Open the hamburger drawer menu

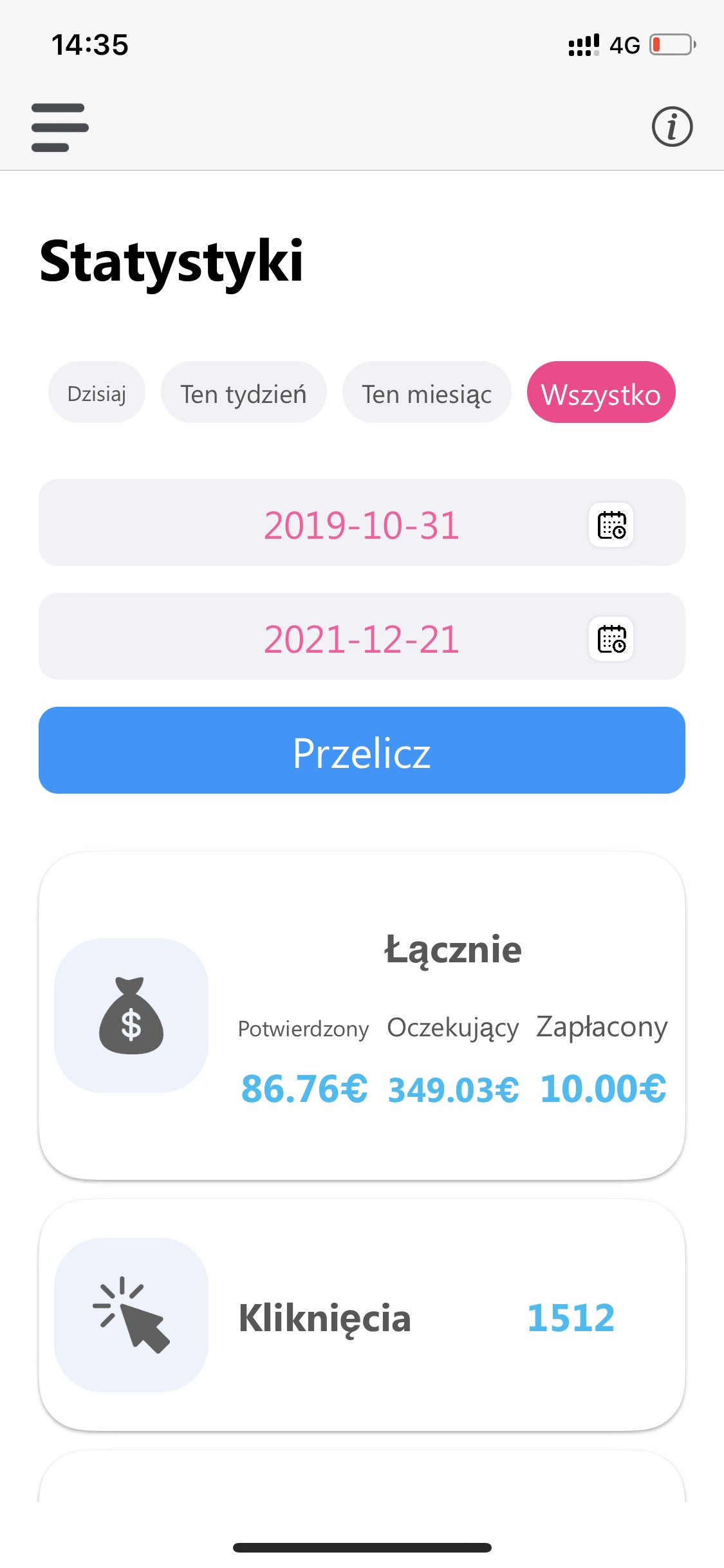coord(60,127)
